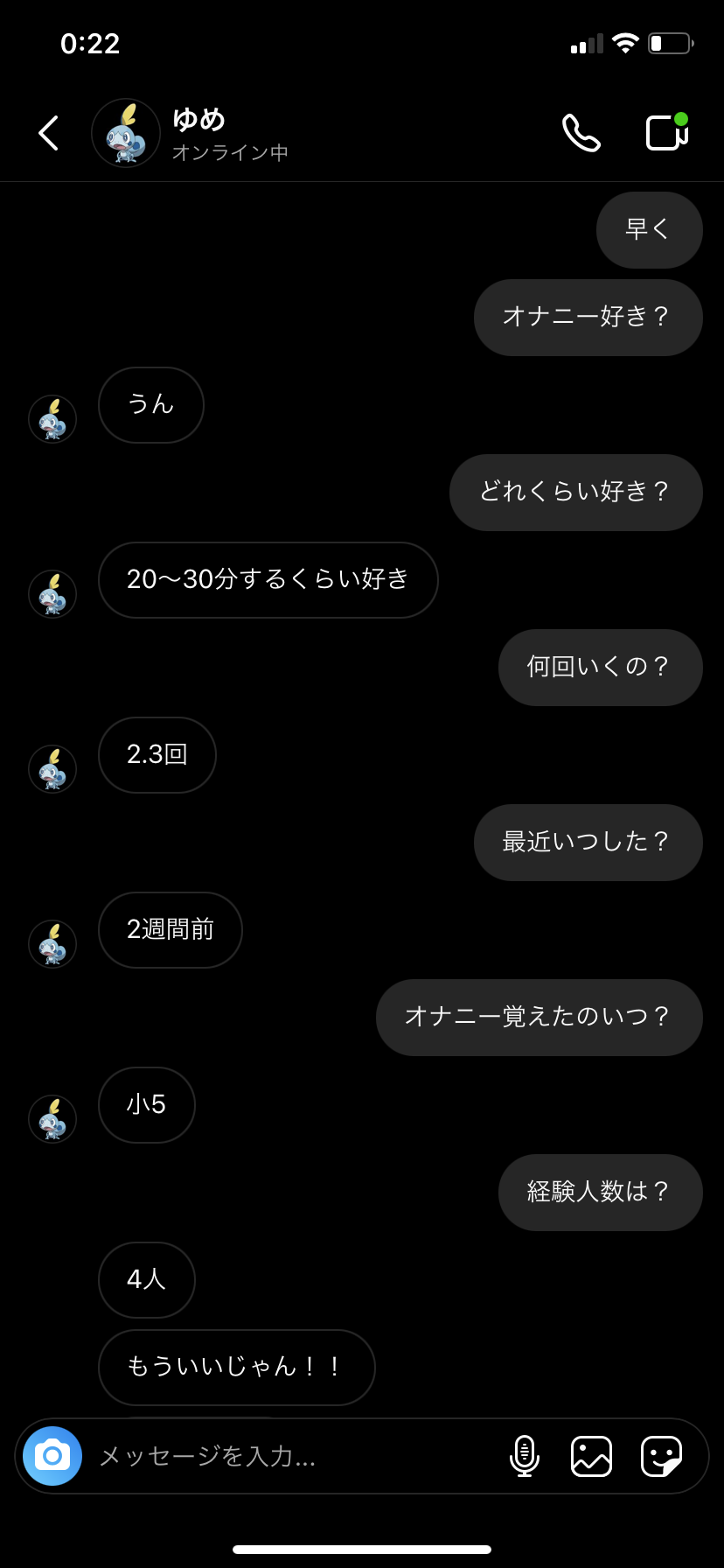Record a voice message with the microphone
This screenshot has height=1568, width=724.
point(525,1456)
